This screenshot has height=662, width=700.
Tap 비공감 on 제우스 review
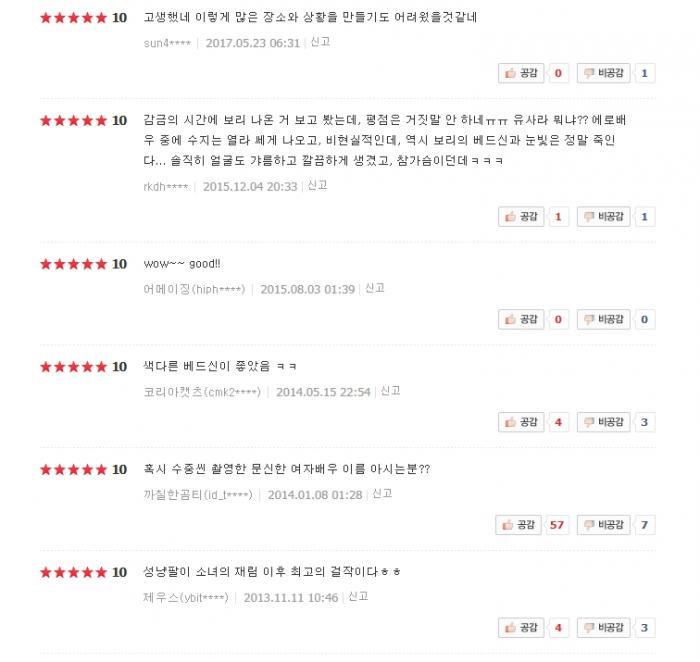coord(603,628)
